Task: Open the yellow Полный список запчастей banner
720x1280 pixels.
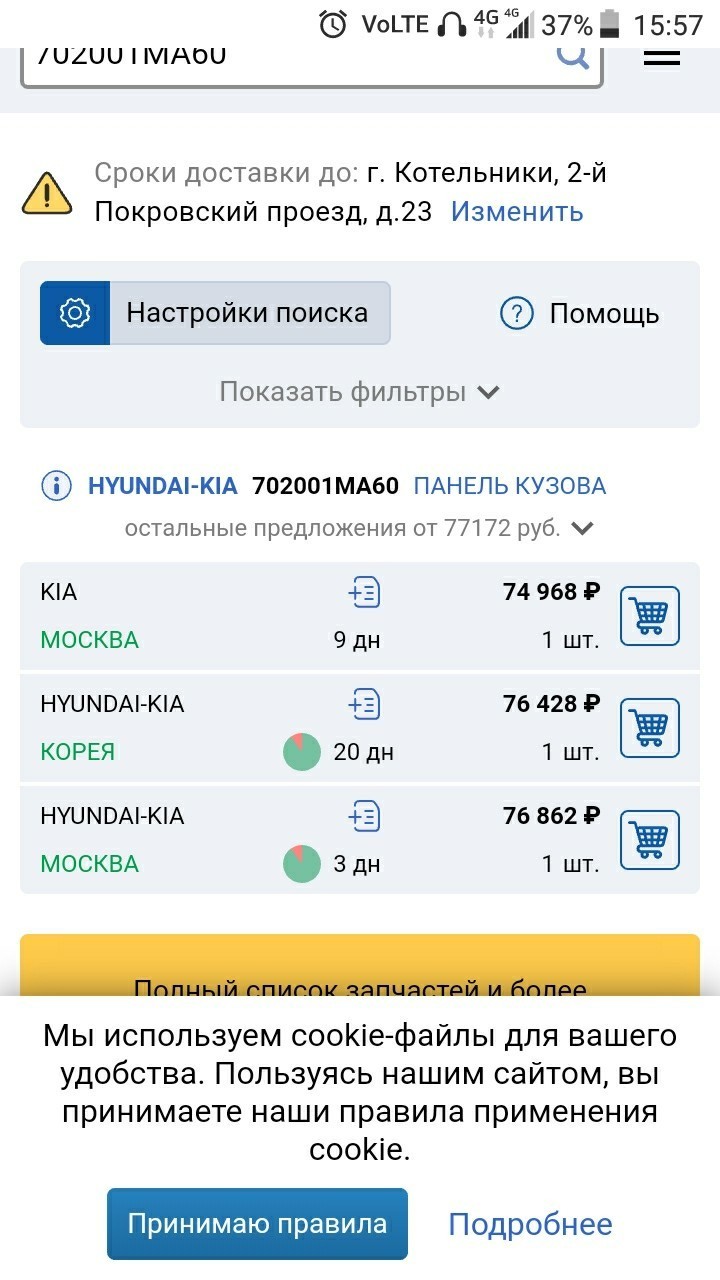Action: click(x=359, y=966)
